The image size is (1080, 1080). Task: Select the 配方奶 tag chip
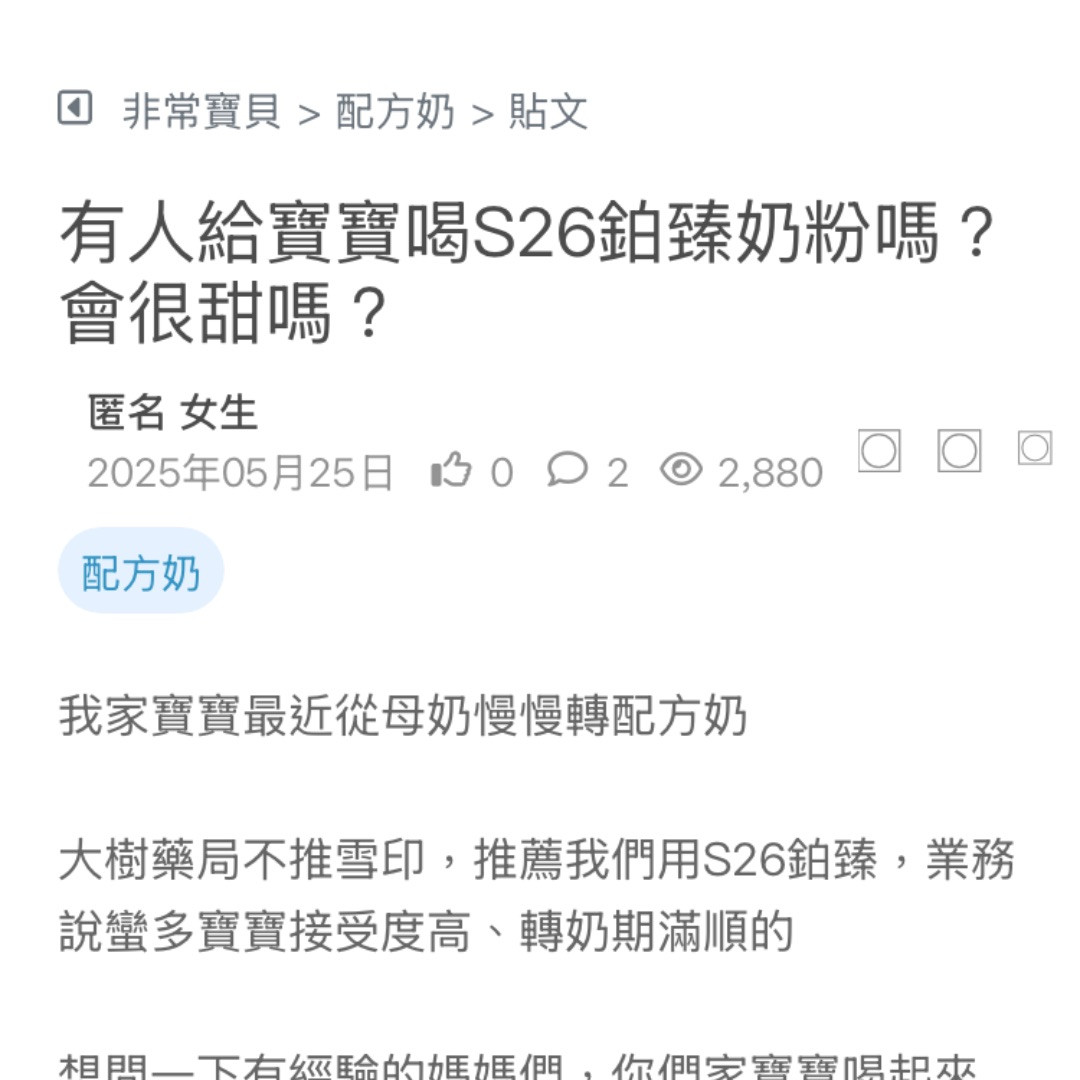141,571
